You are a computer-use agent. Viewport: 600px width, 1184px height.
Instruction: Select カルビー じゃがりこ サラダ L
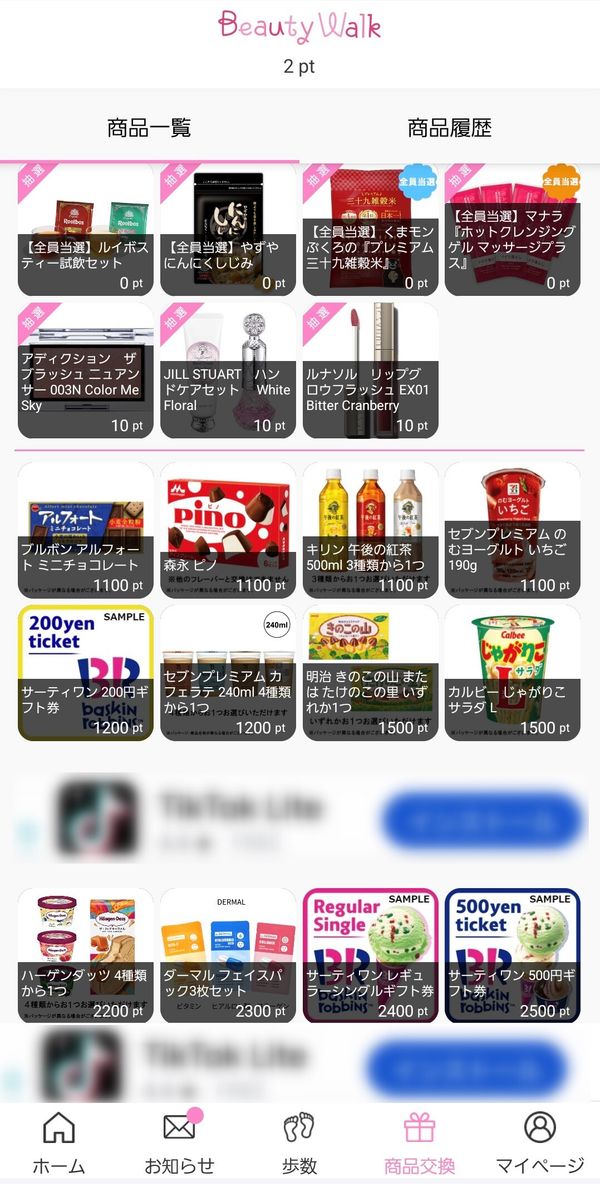[x=512, y=673]
